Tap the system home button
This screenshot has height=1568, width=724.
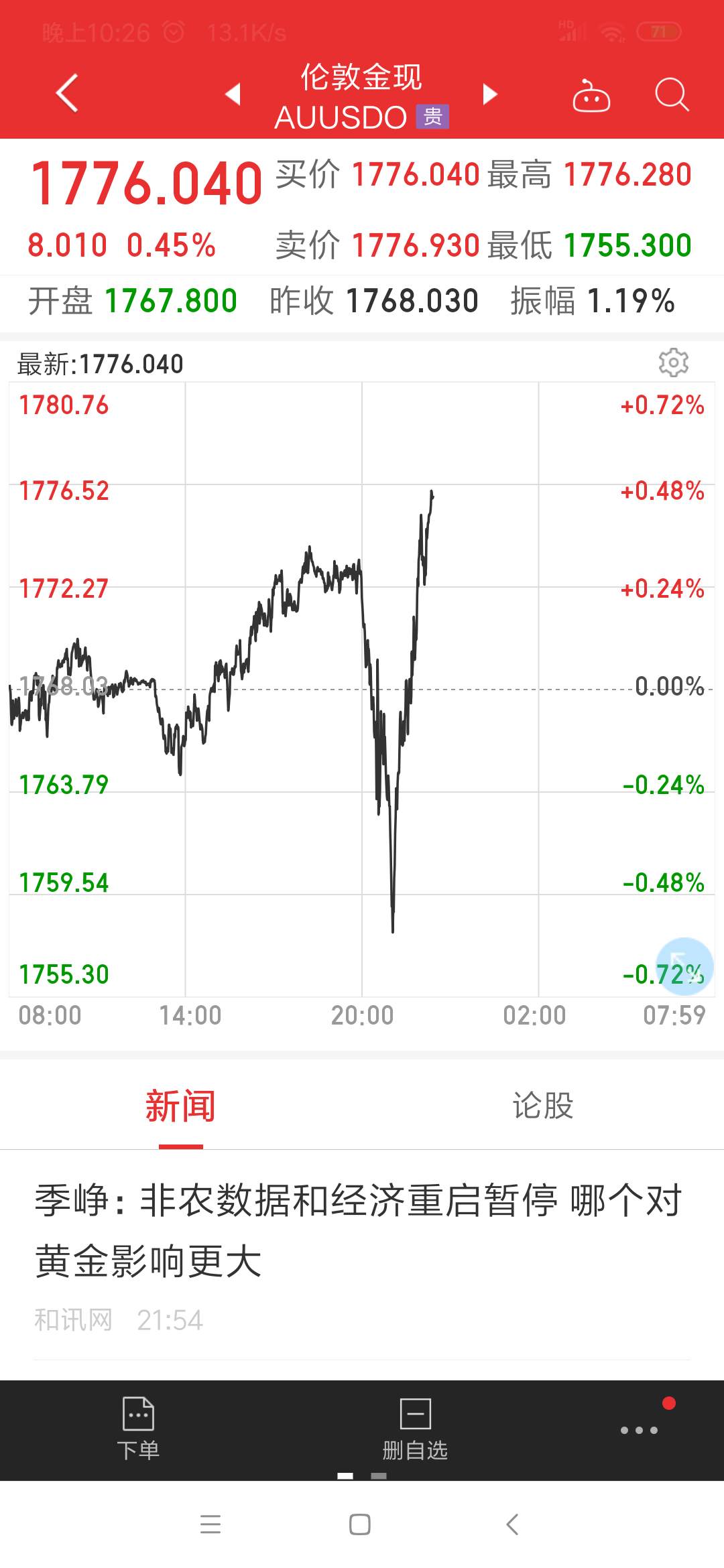tap(360, 1524)
